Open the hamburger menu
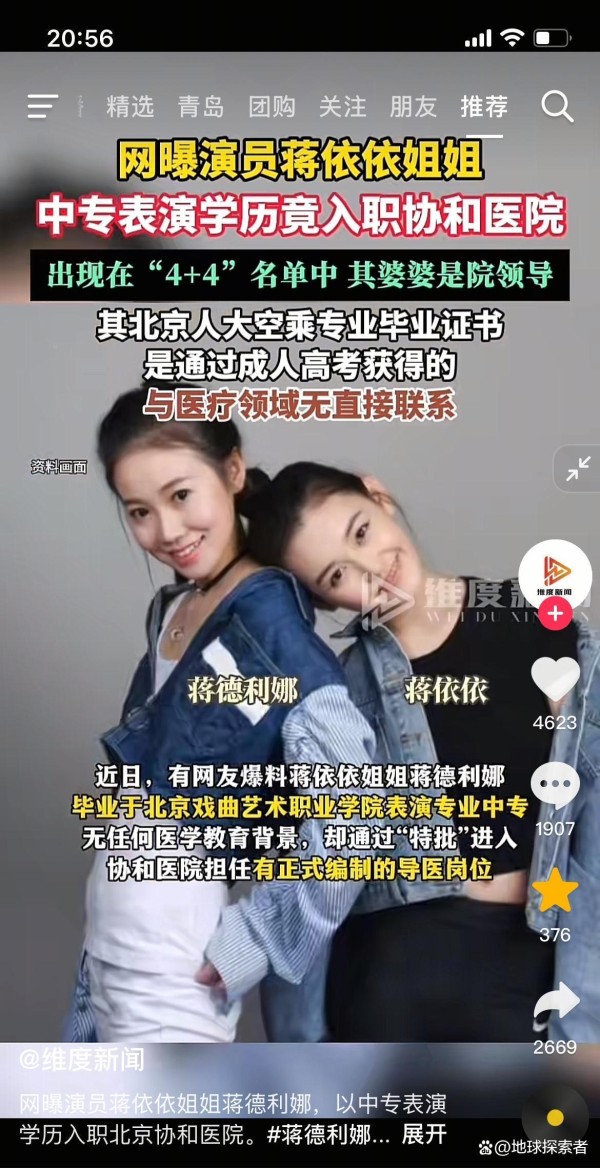Viewport: 600px width, 1168px height. click(x=42, y=107)
